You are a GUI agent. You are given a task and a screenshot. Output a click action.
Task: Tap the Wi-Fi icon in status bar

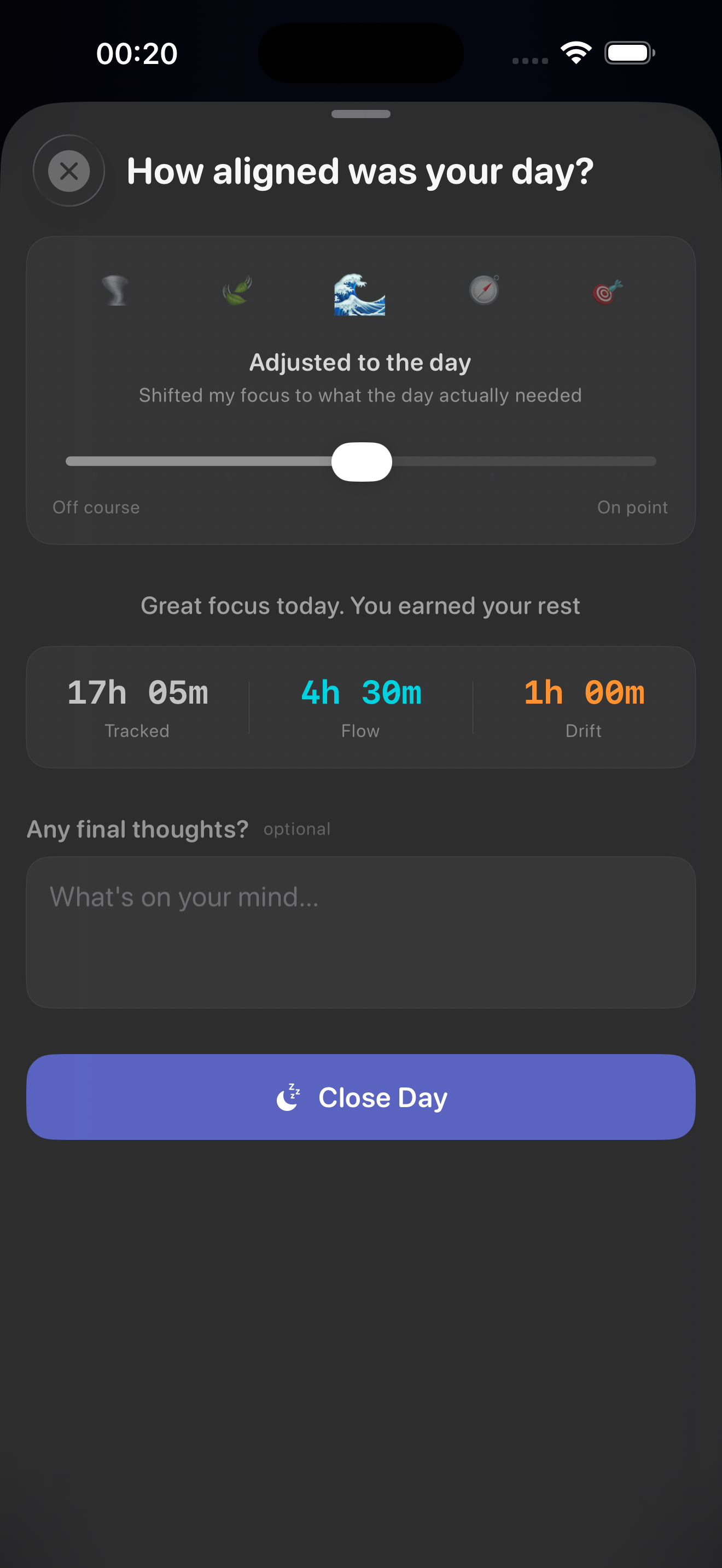[575, 53]
